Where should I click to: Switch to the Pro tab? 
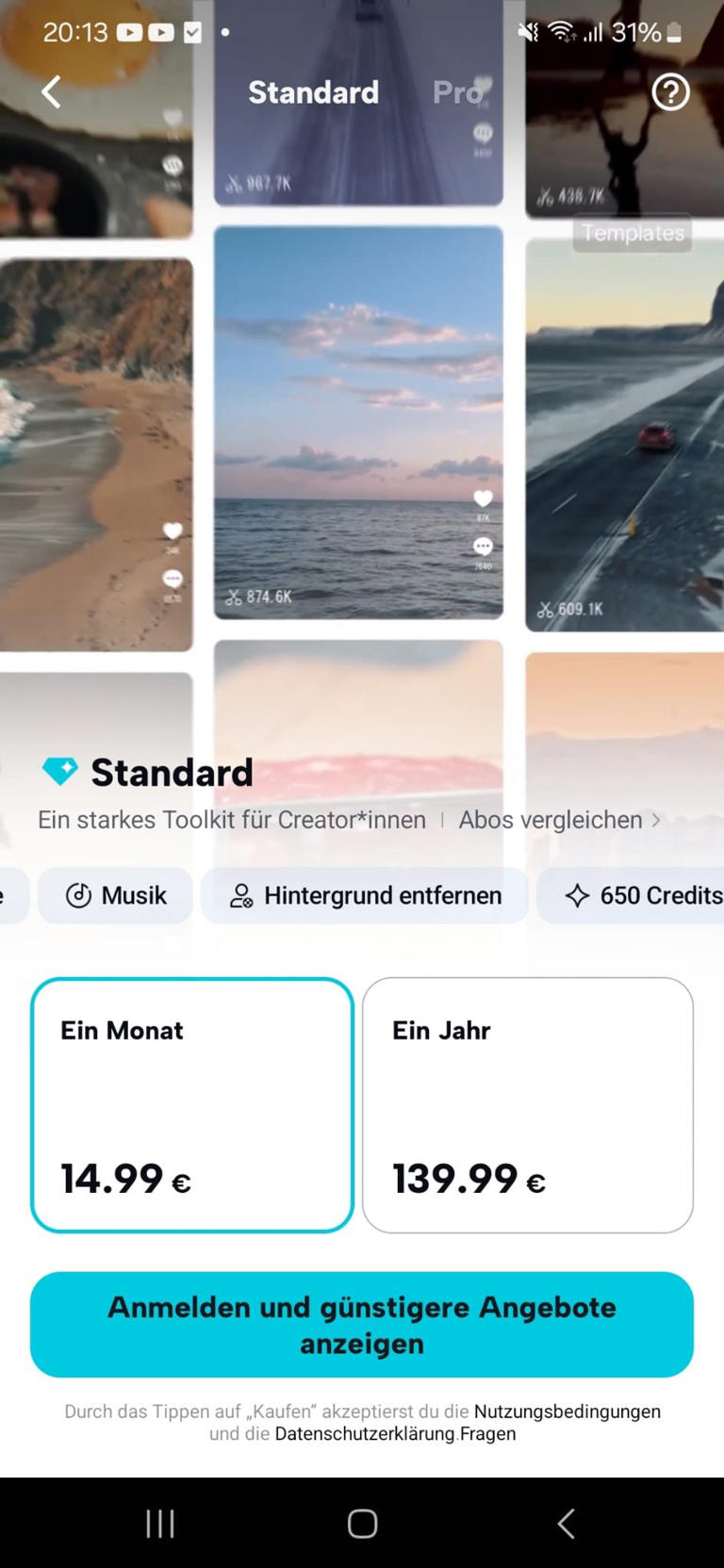pyautogui.click(x=458, y=92)
